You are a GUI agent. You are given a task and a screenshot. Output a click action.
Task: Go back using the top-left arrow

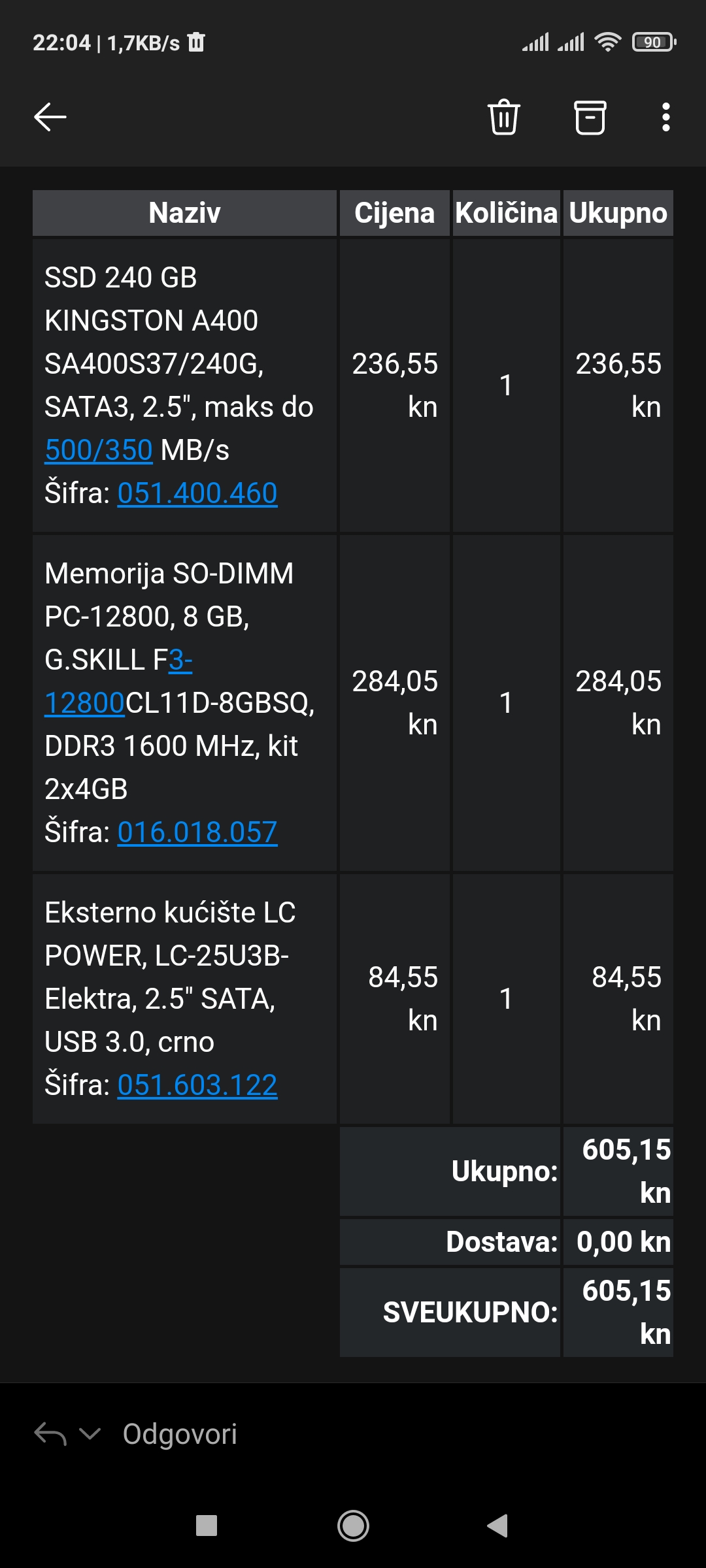pos(50,118)
